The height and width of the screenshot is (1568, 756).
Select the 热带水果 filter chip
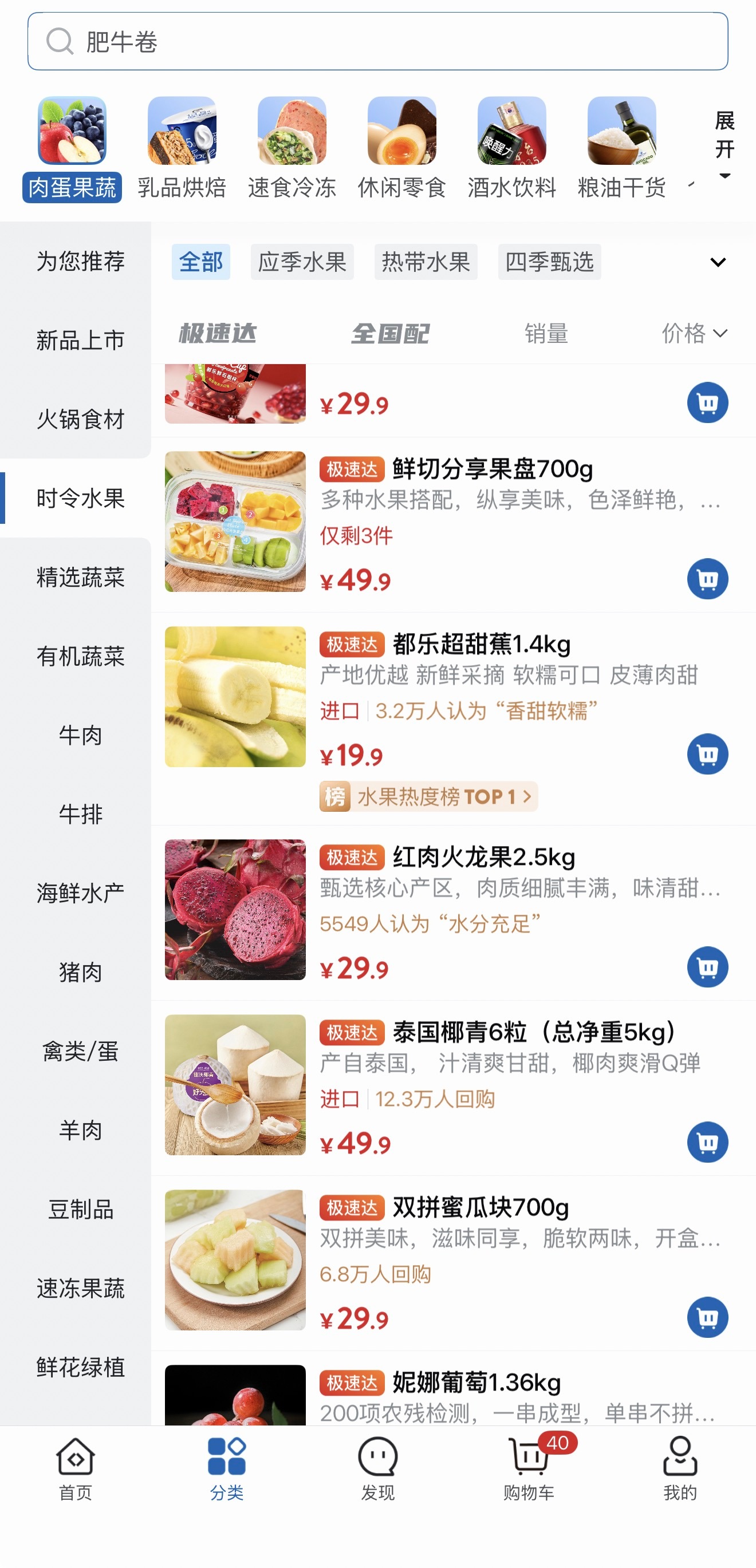click(x=425, y=262)
